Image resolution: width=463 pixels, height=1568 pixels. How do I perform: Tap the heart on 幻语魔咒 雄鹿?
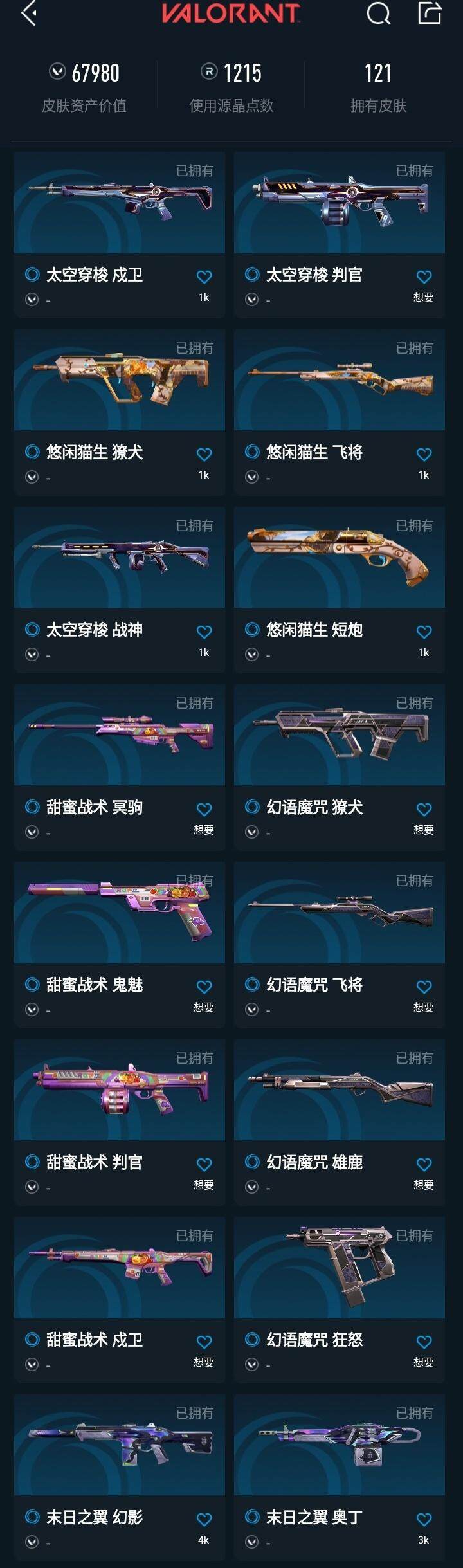pos(424,1165)
